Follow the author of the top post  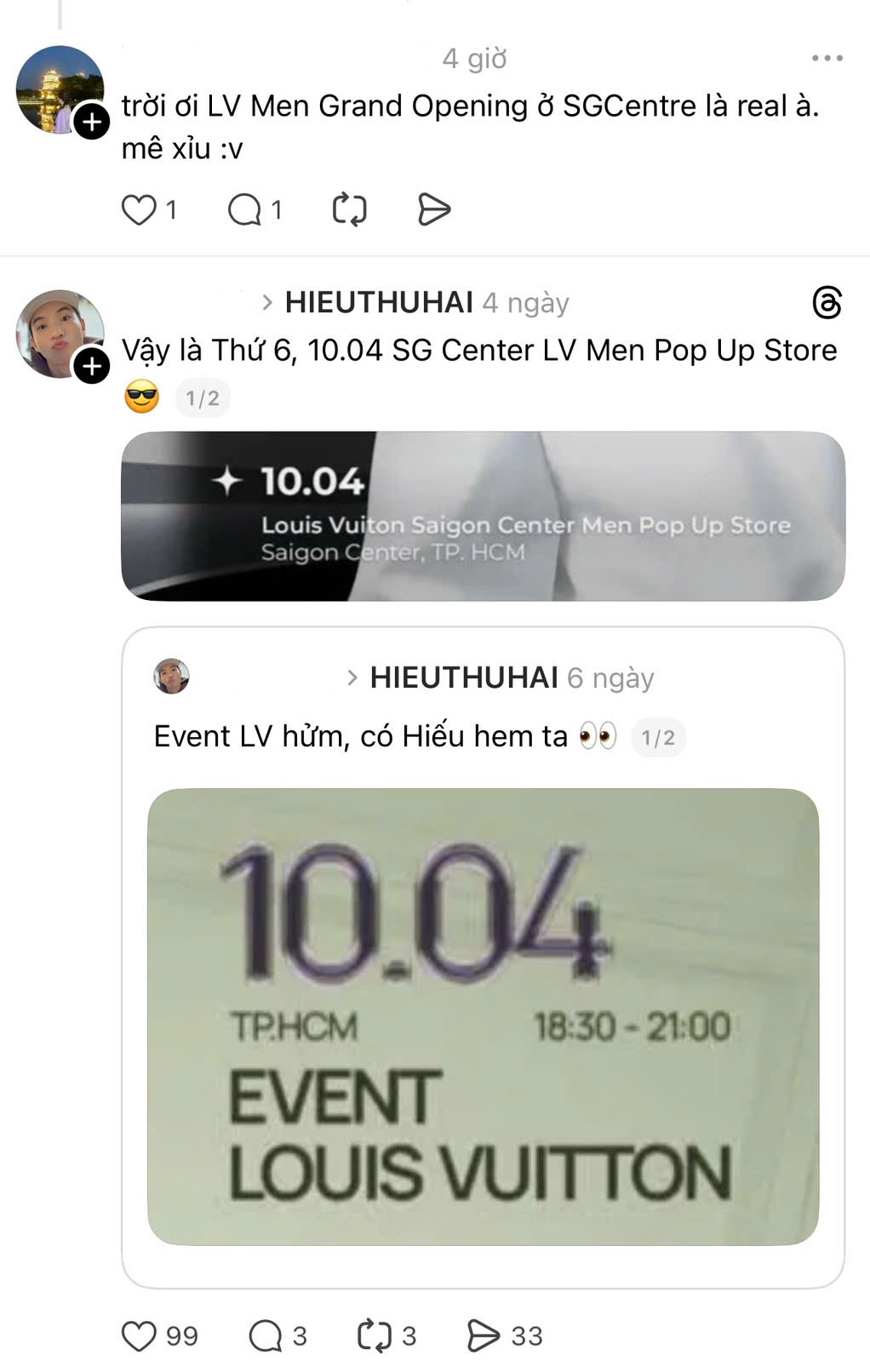(x=92, y=122)
